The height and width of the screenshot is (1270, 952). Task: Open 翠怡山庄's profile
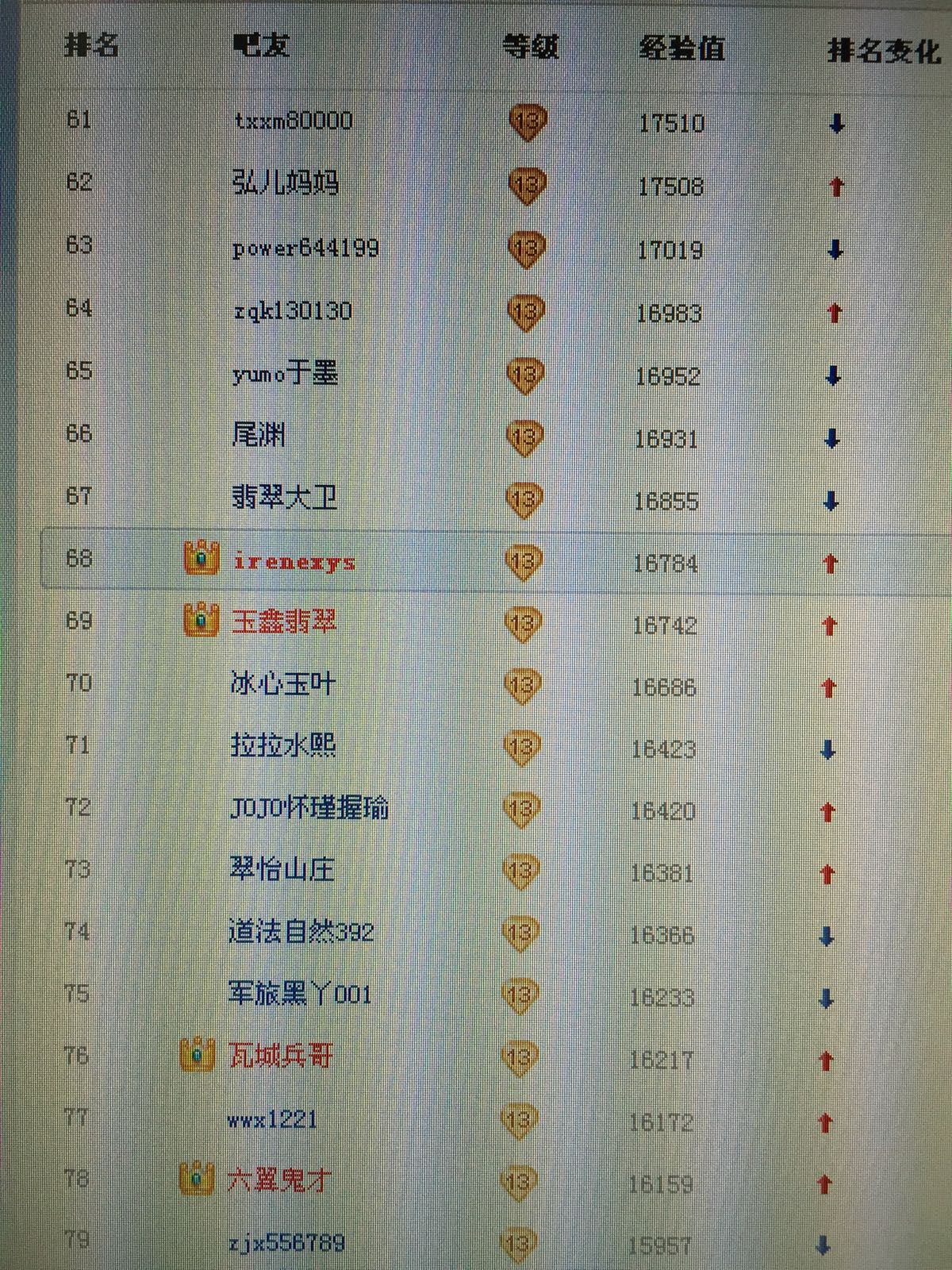282,870
